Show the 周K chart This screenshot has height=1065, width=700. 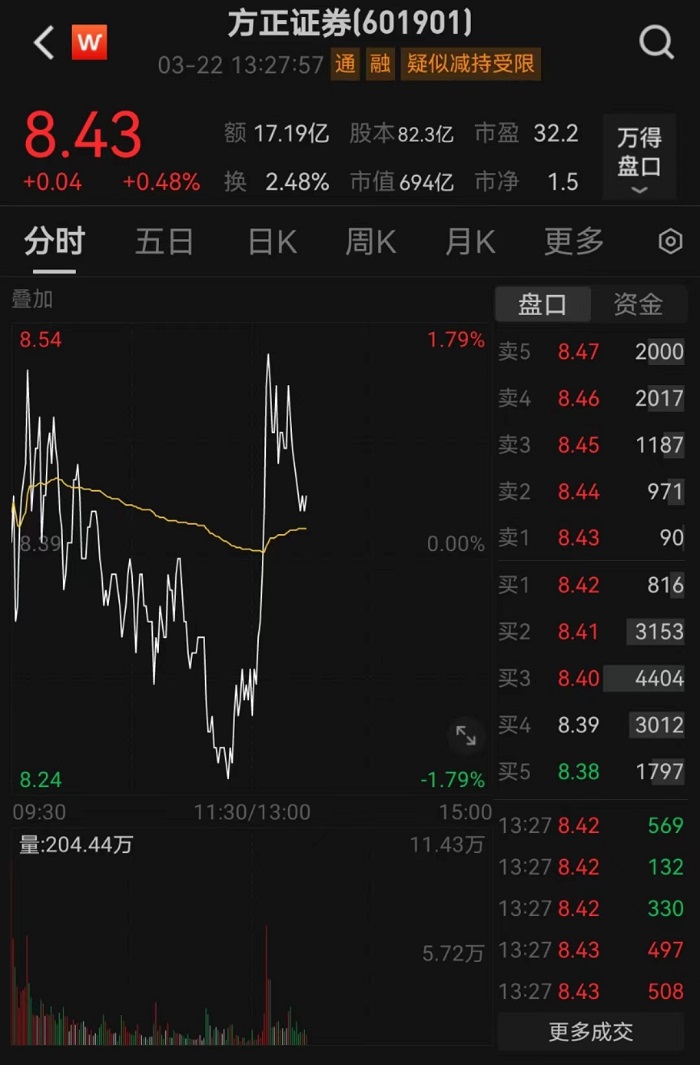pos(371,242)
